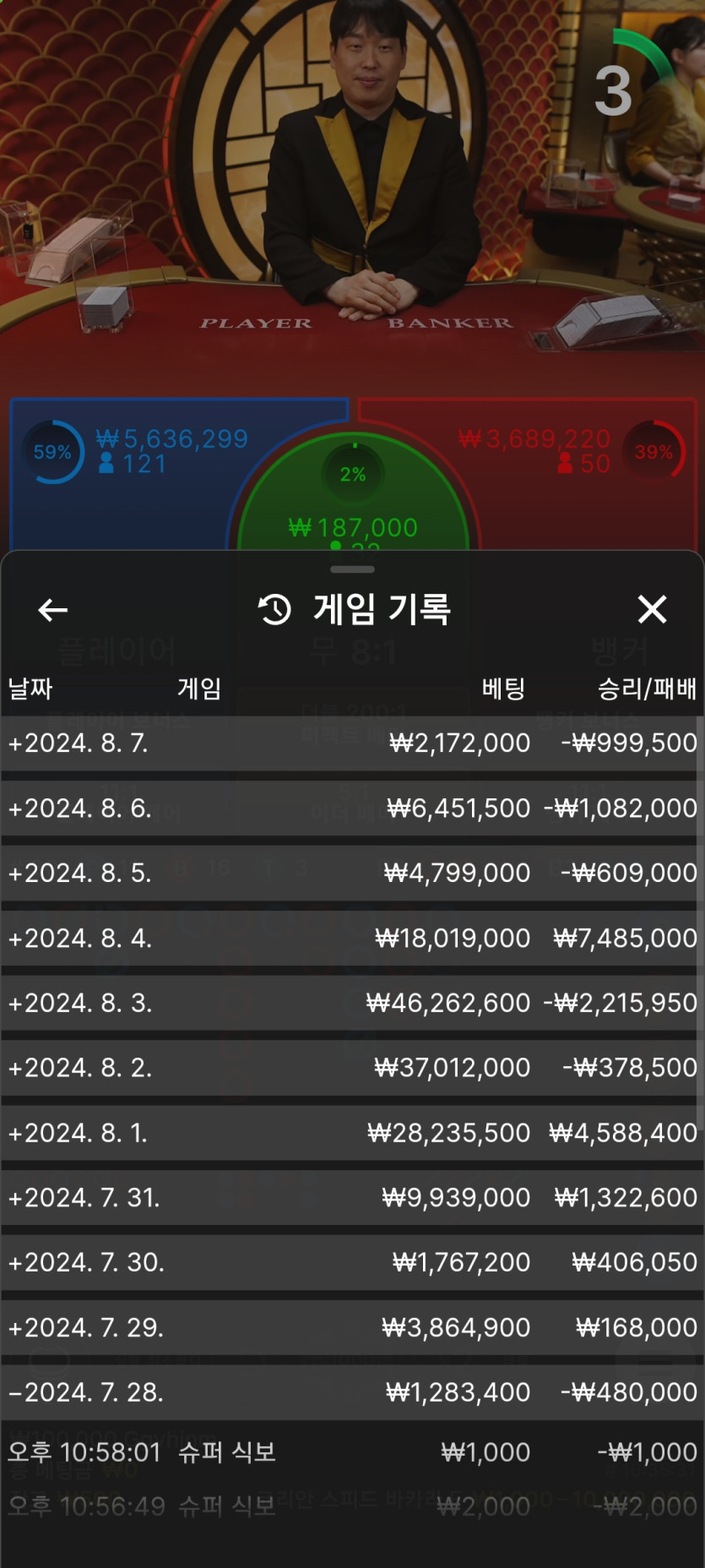
Task: Expand the 2024. 8. 2. record
Action: click(x=352, y=1068)
